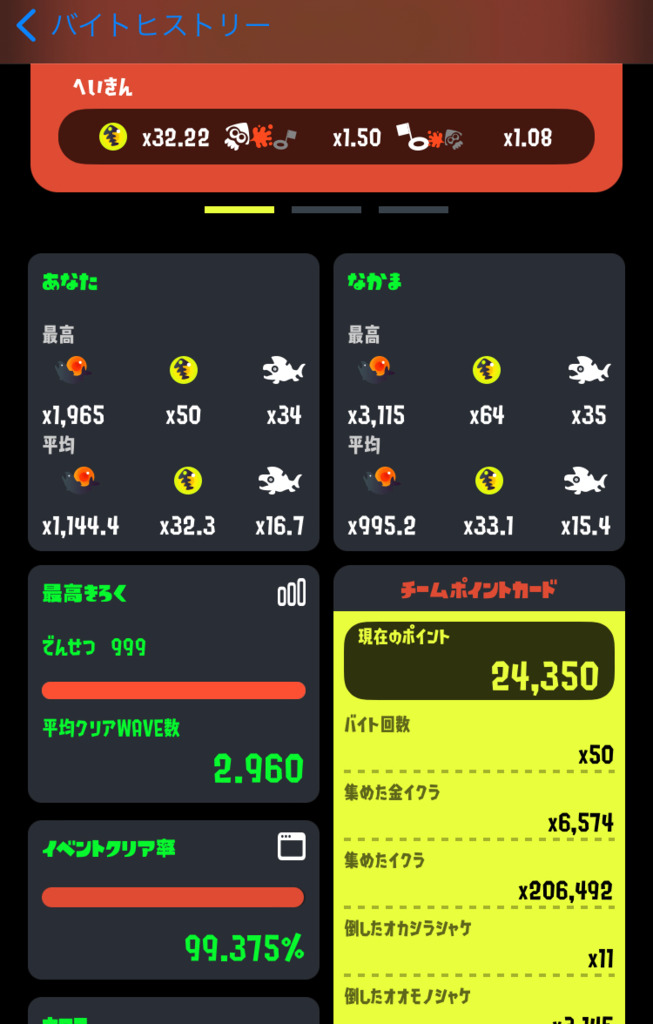Select the third page indicator bar
653x1024 pixels.
click(413, 210)
